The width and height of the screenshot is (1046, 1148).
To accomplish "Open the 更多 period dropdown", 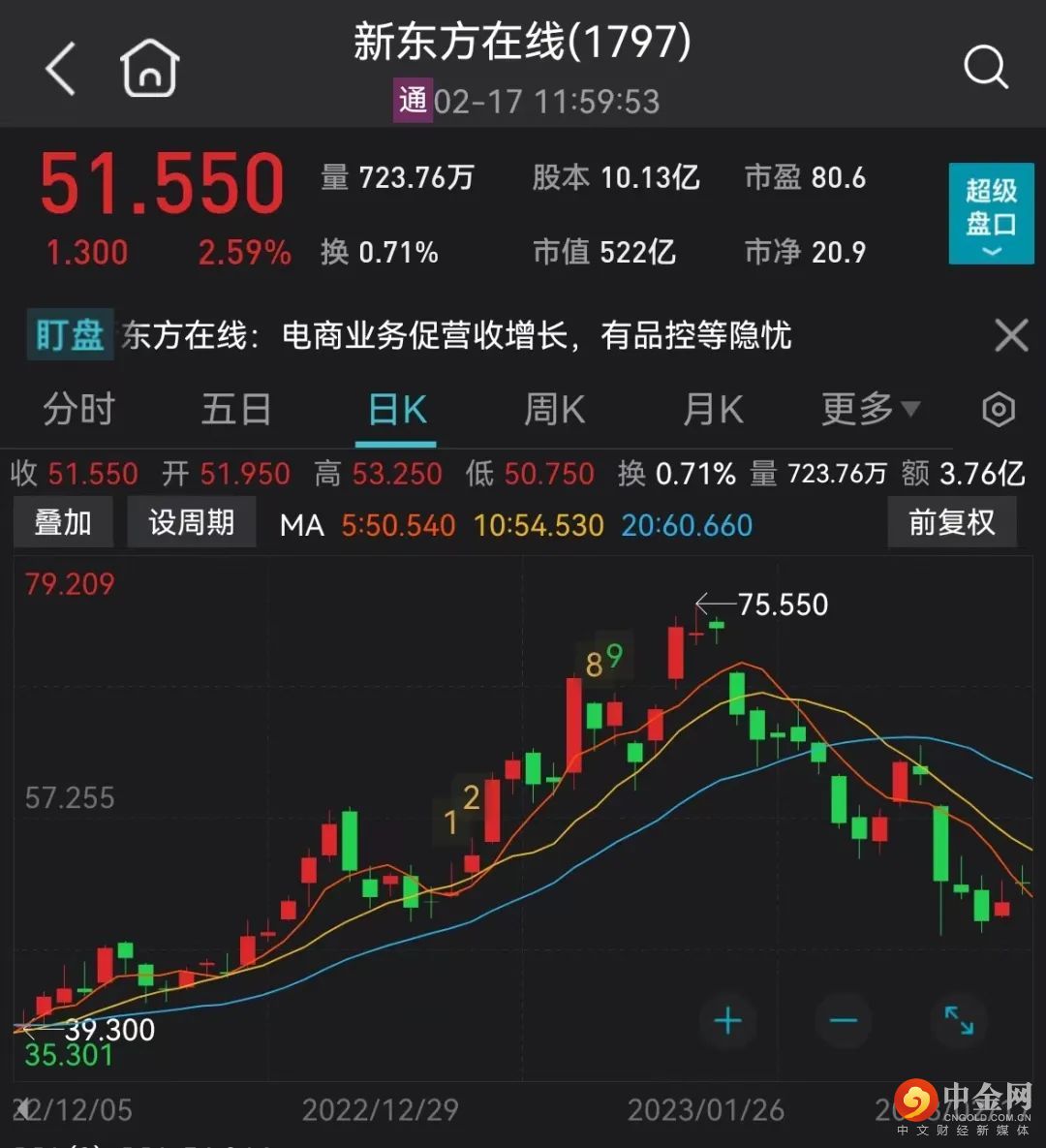I will point(870,410).
